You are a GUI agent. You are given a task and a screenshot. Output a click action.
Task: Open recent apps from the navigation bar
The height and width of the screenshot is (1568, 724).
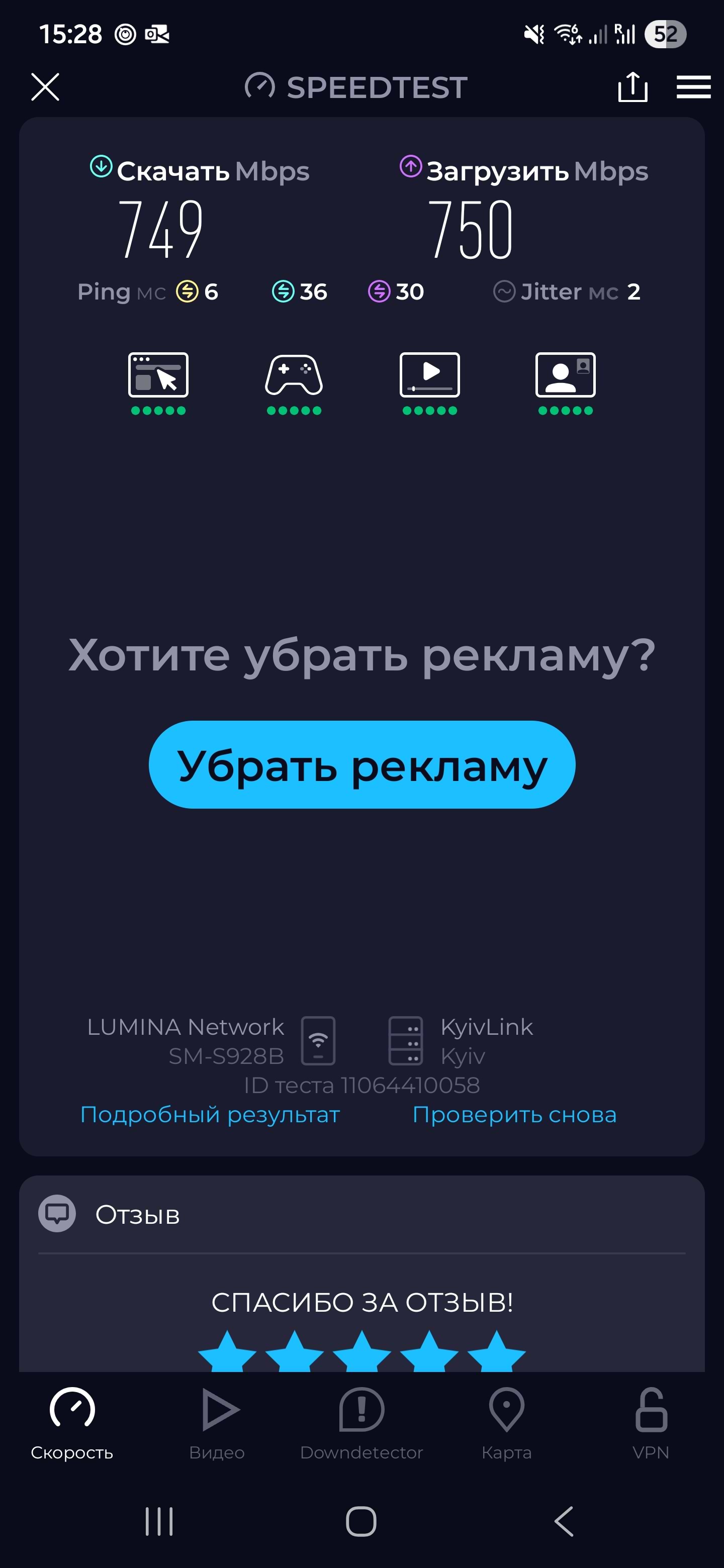click(x=159, y=1522)
